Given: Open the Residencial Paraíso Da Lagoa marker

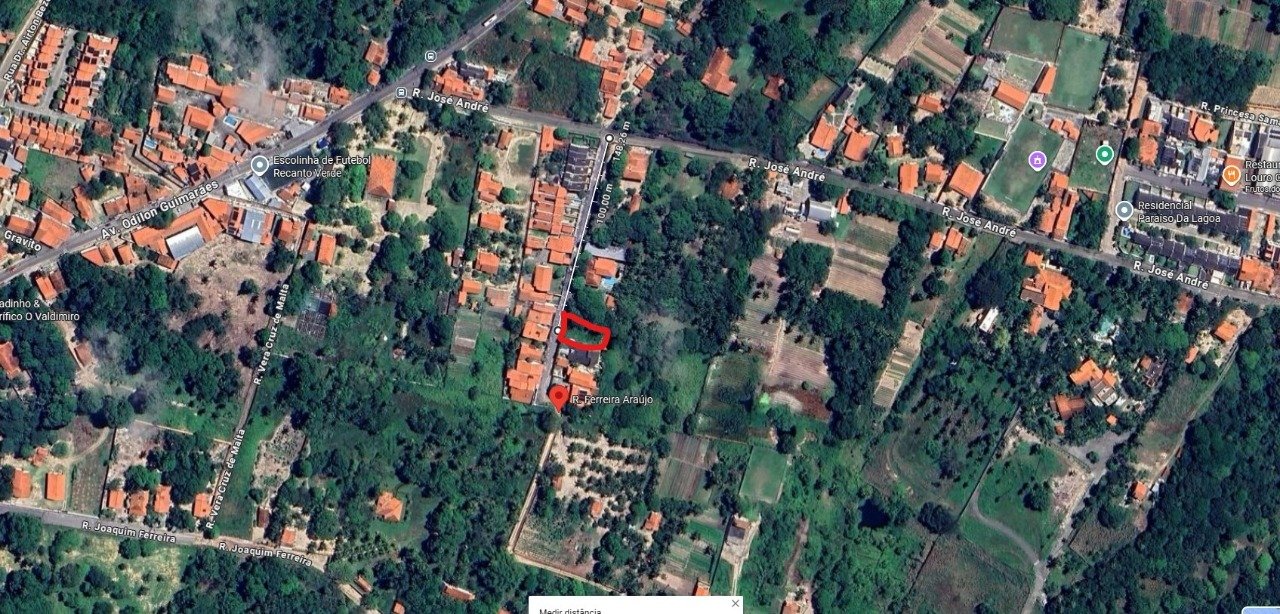Looking at the screenshot, I should [1124, 210].
